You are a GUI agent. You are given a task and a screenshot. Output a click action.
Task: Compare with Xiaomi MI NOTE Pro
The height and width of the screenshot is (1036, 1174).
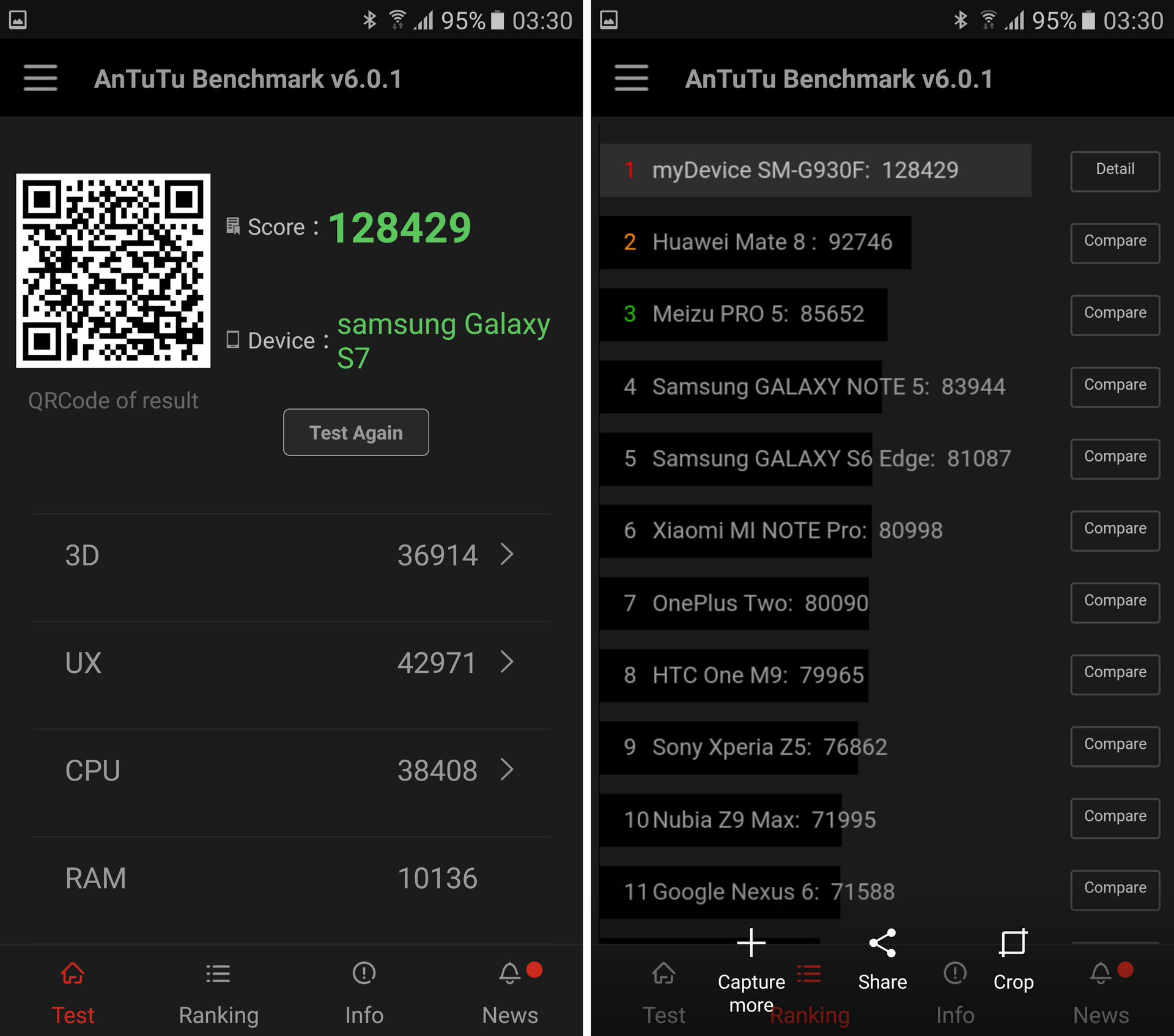point(1115,531)
